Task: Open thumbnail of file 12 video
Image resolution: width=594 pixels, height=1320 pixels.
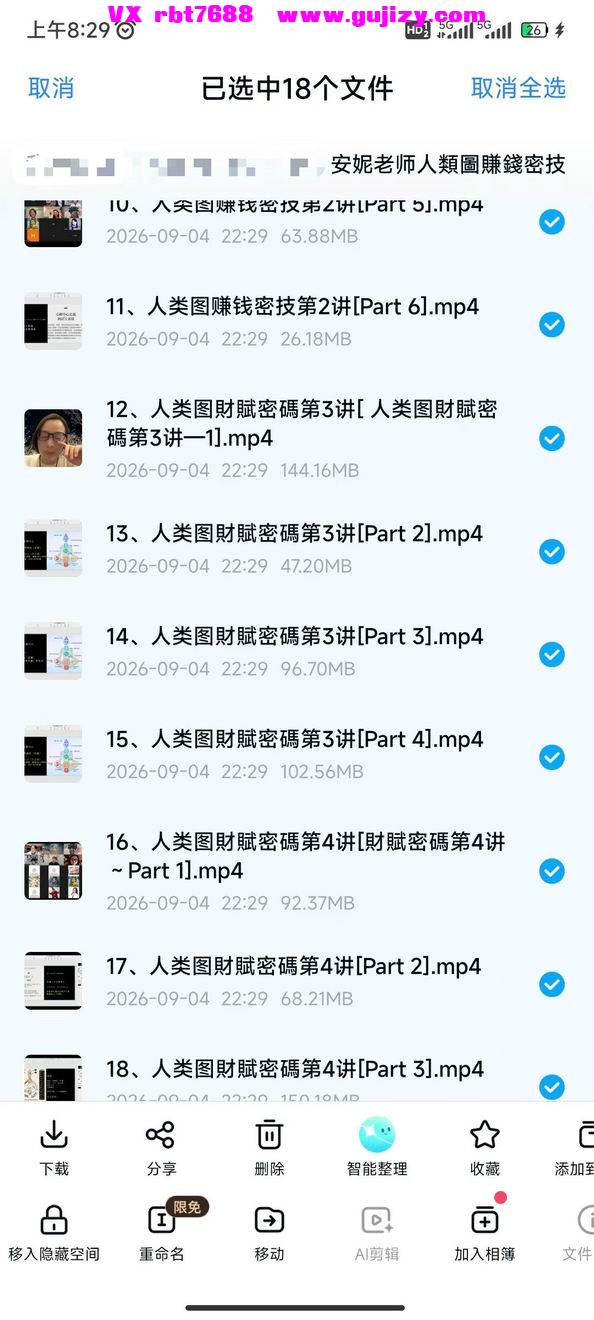Action: click(53, 438)
